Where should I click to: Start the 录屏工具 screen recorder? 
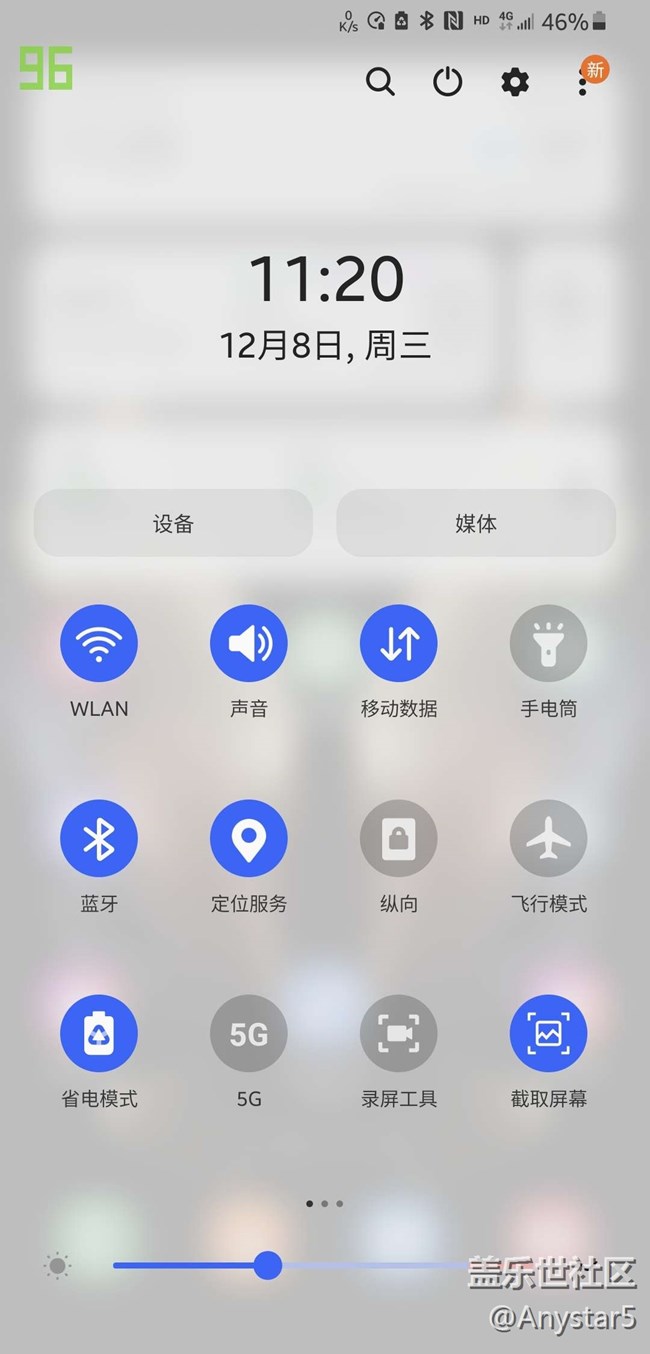[399, 1034]
